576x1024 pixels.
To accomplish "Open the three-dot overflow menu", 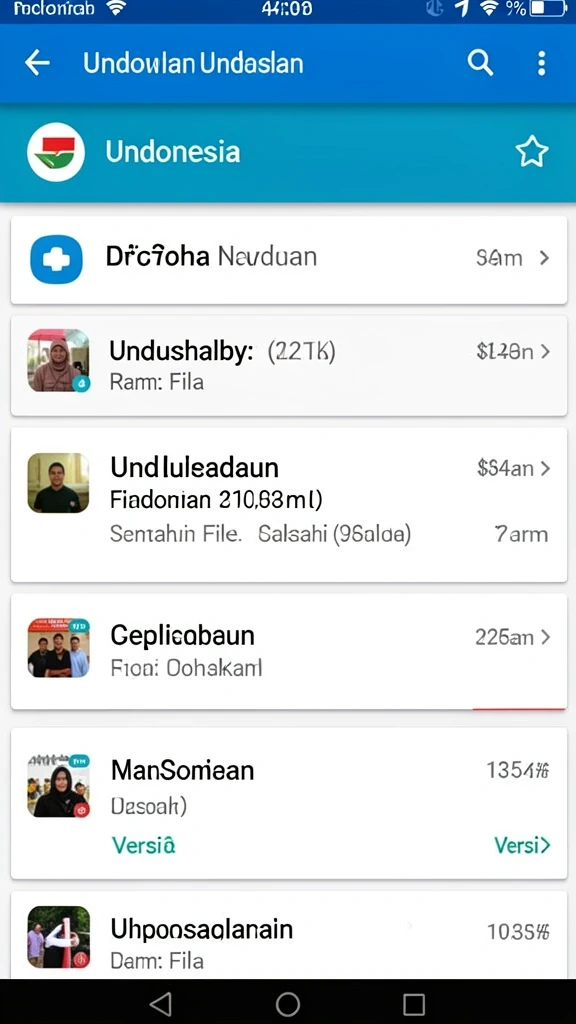I will click(x=541, y=63).
